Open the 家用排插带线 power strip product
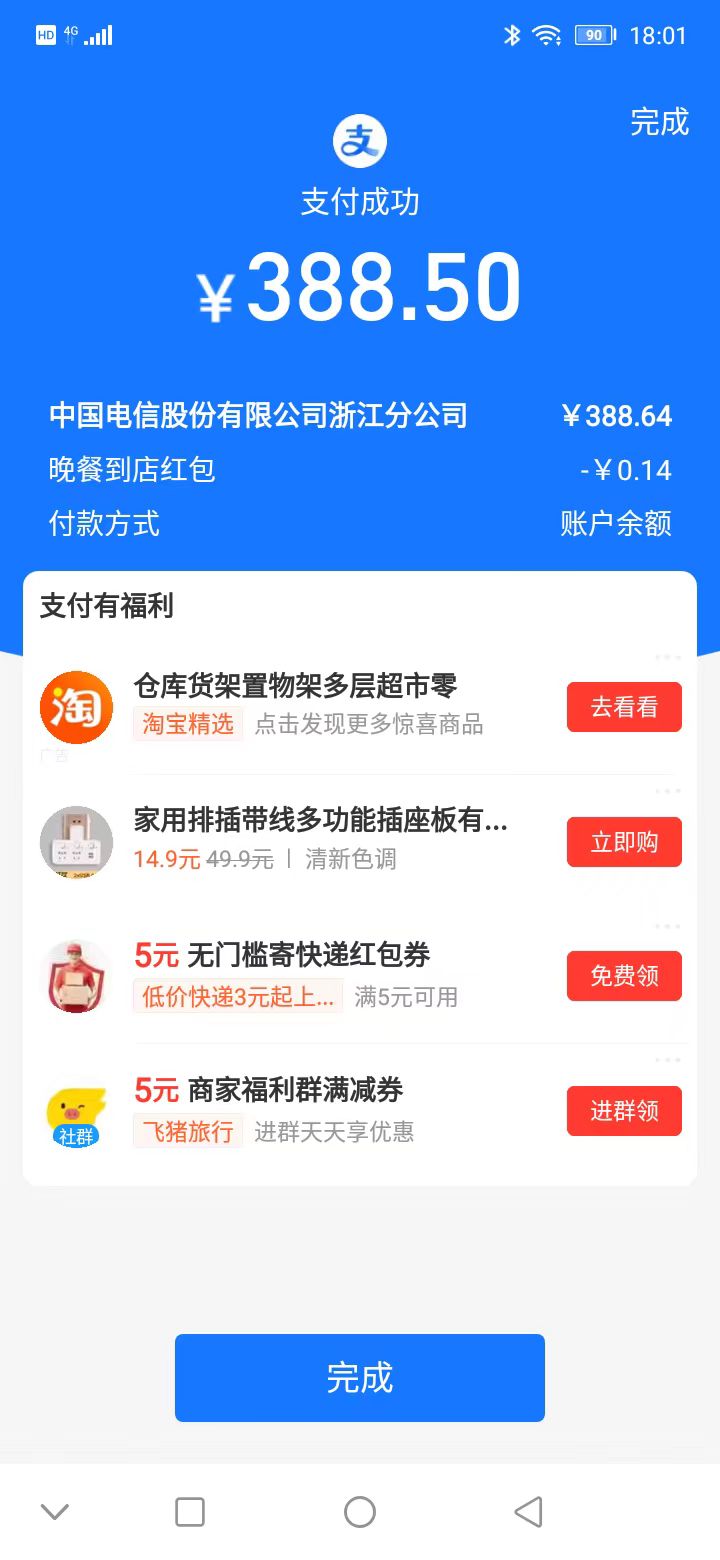This screenshot has width=720, height=1560. point(320,821)
